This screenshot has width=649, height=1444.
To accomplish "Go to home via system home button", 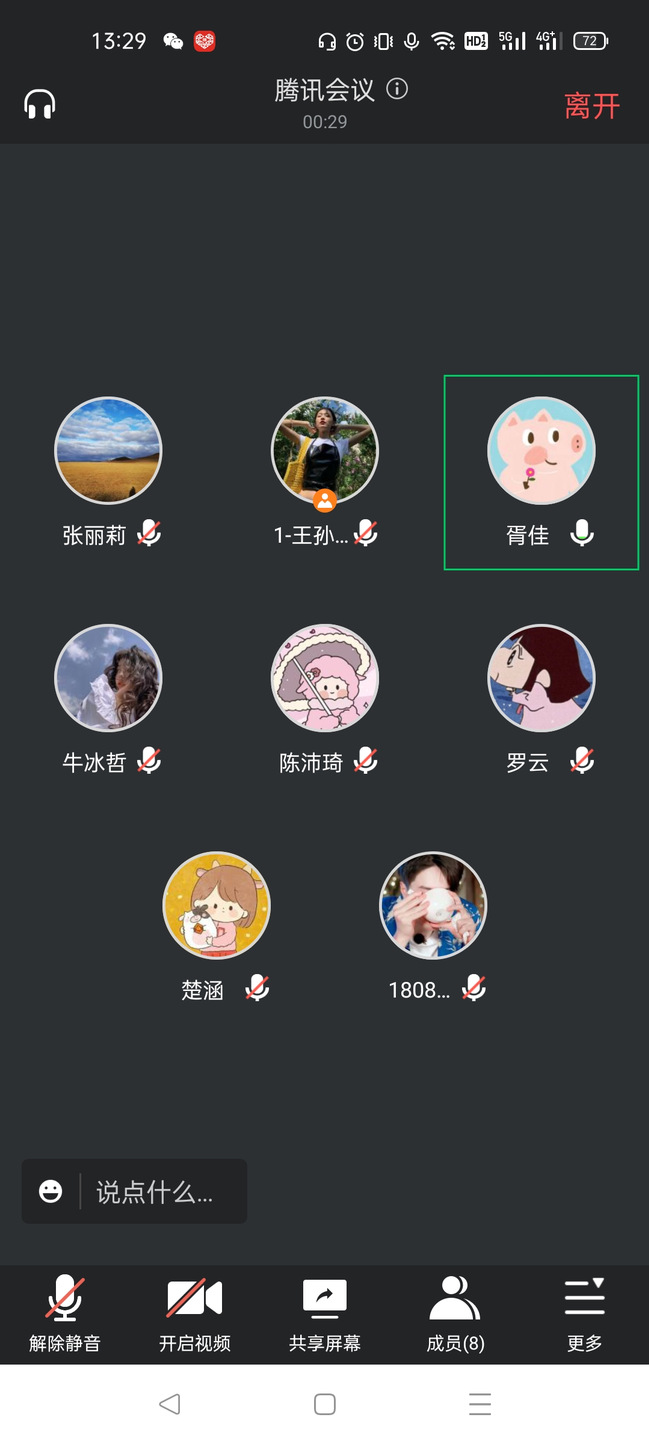I will pos(324,1404).
